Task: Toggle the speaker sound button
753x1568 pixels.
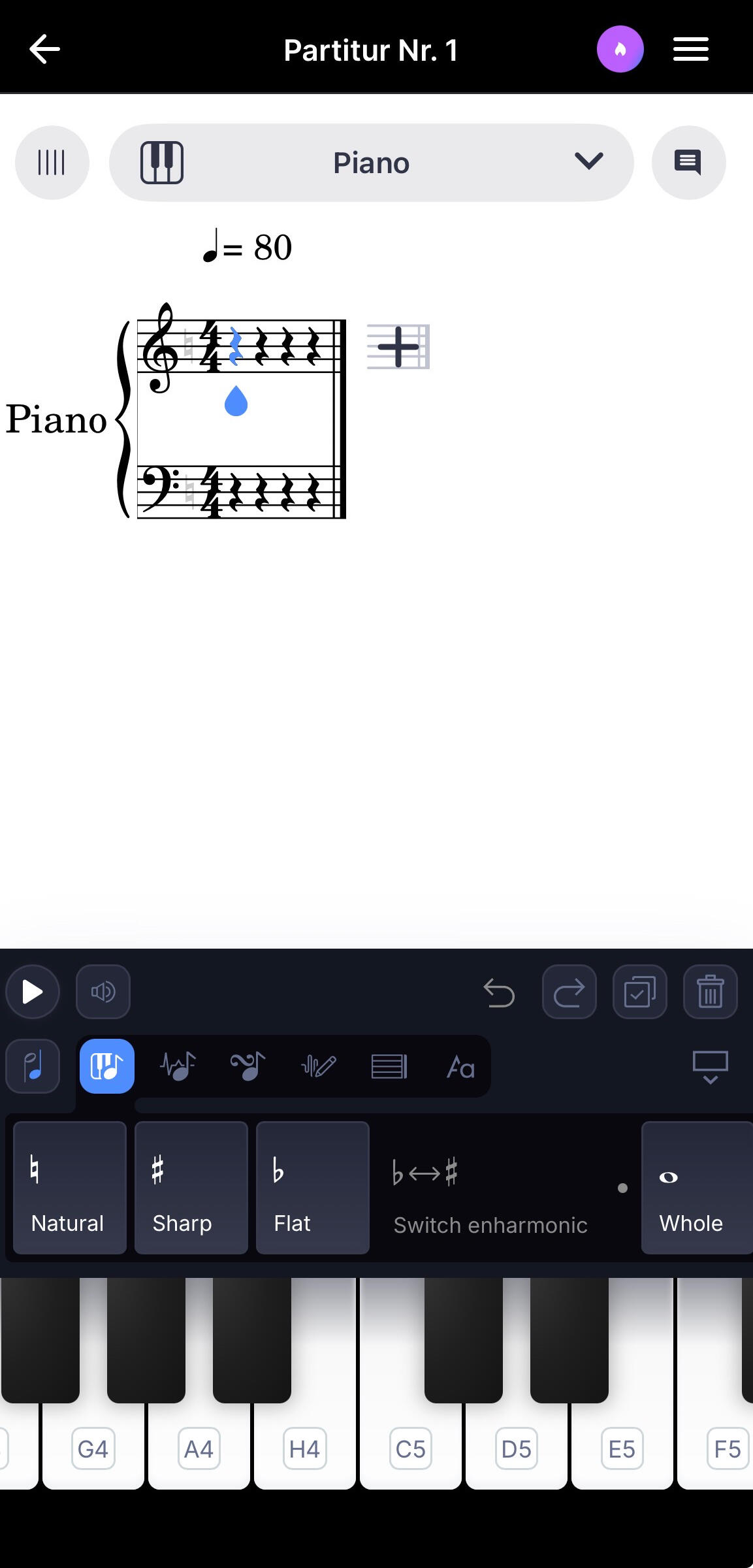Action: coord(103,992)
